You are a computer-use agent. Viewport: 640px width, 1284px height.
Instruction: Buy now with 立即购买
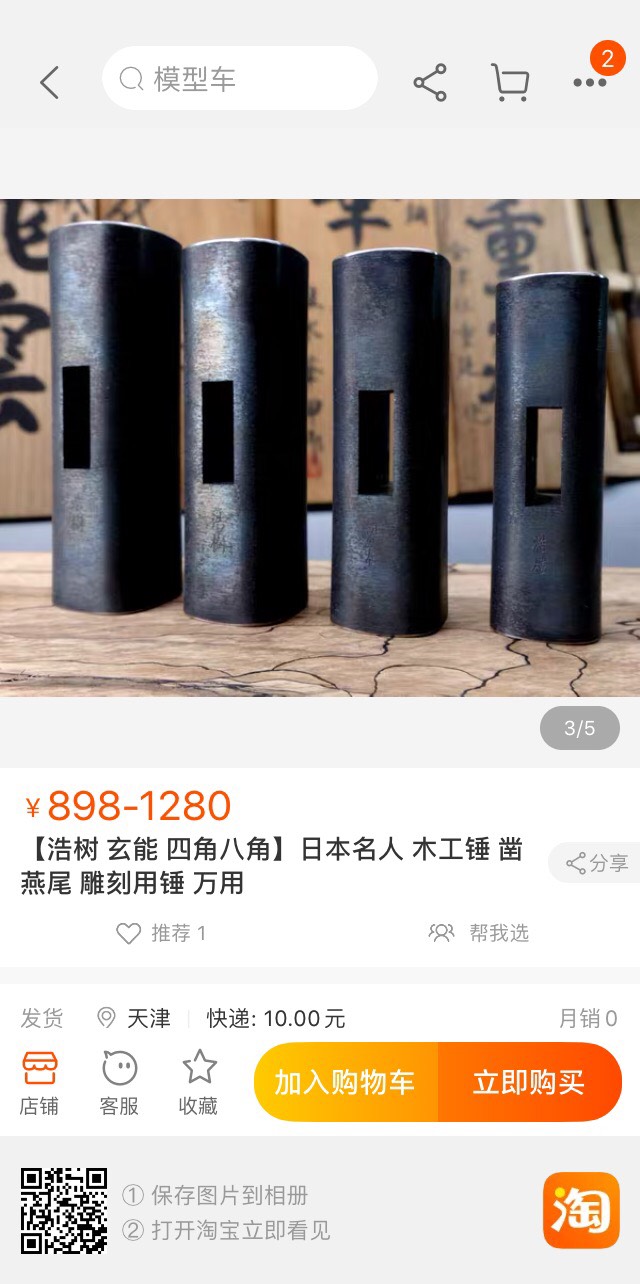[x=530, y=1082]
